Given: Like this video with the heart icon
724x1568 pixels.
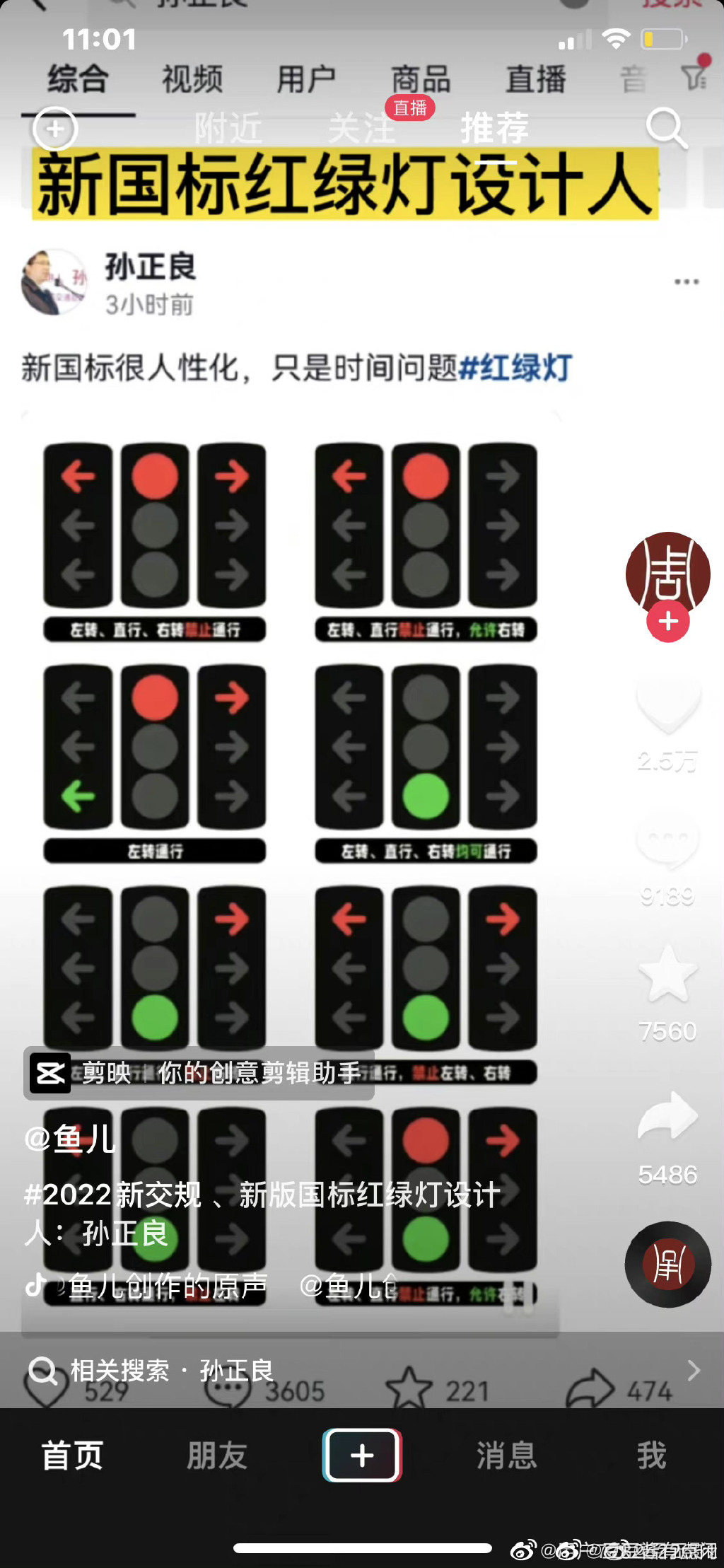Looking at the screenshot, I should pos(667,705).
